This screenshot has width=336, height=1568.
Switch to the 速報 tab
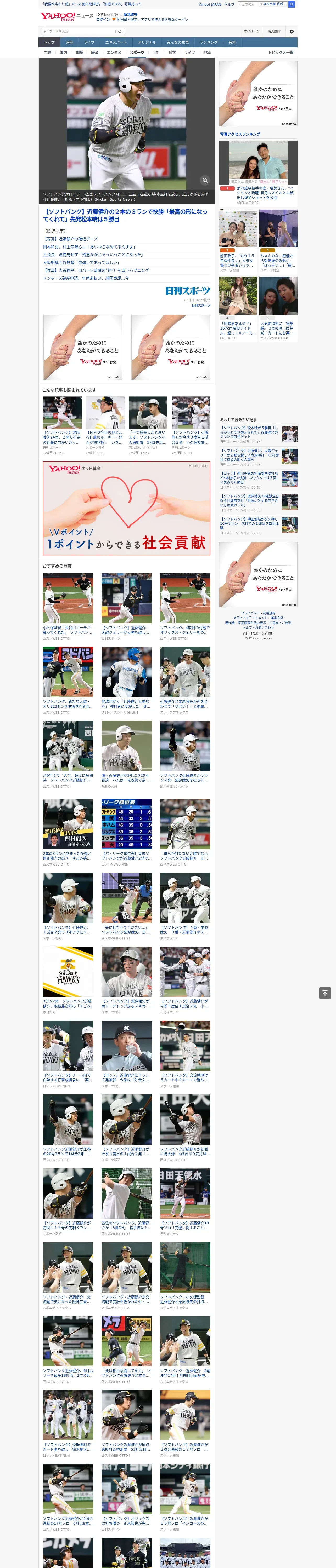(69, 43)
